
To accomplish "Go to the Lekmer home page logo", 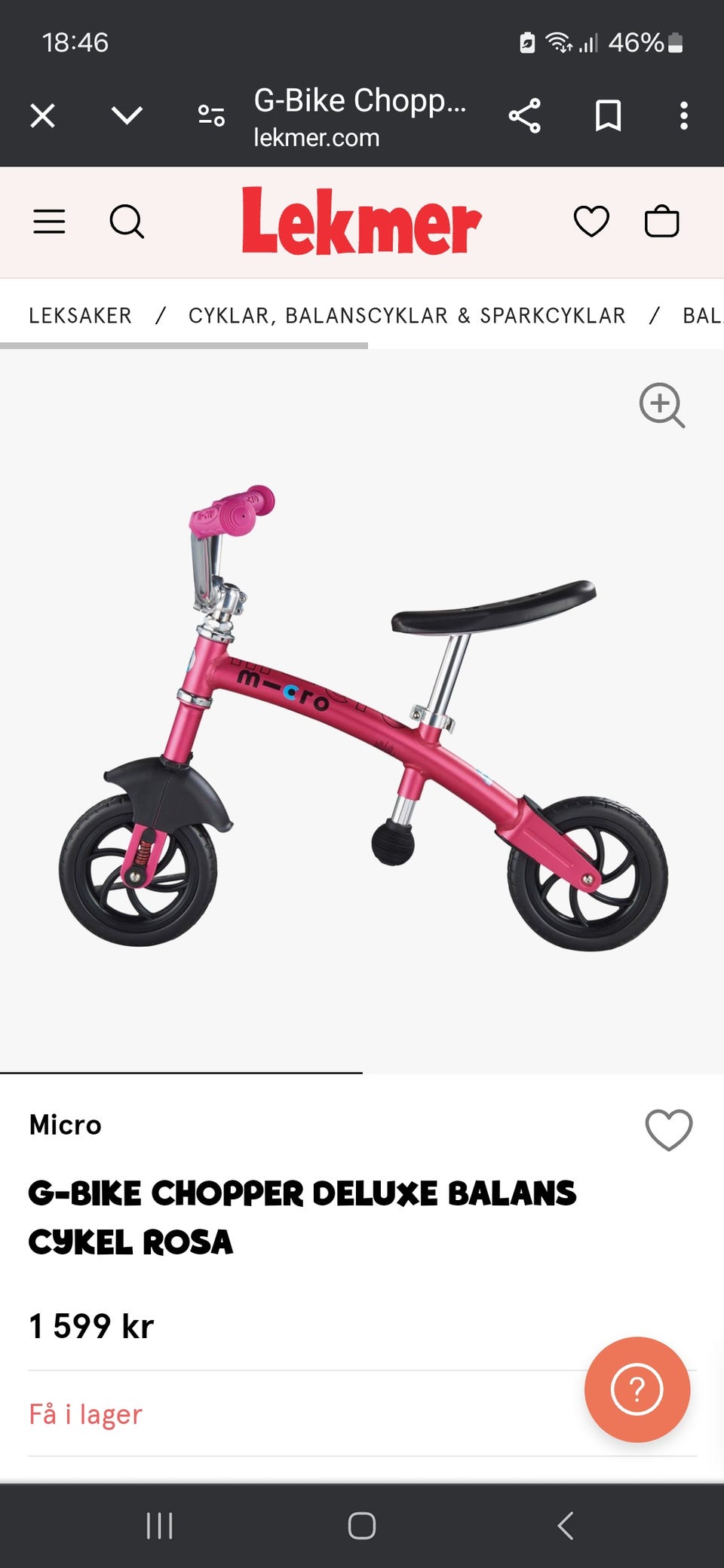I will click(360, 221).
